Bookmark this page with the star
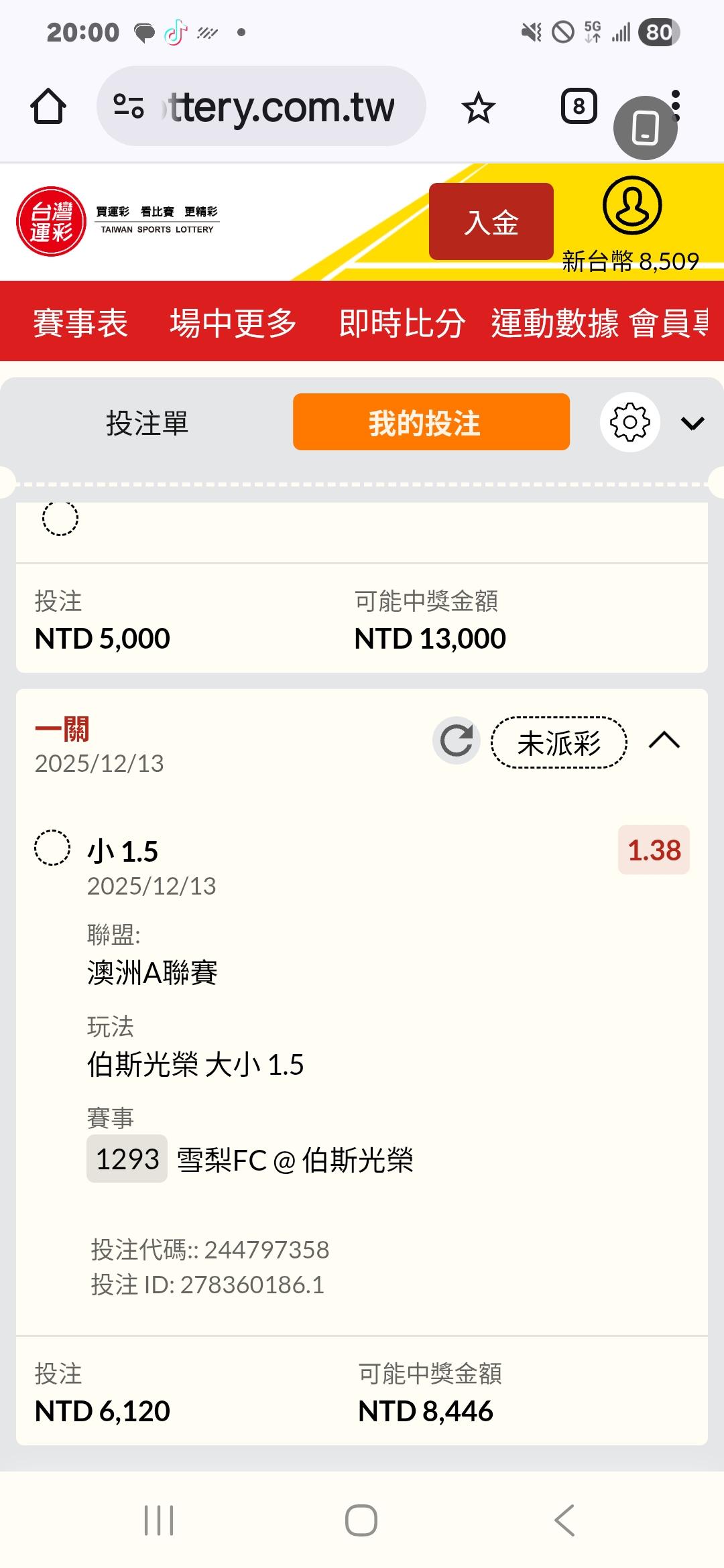The image size is (724, 1568). point(479,108)
